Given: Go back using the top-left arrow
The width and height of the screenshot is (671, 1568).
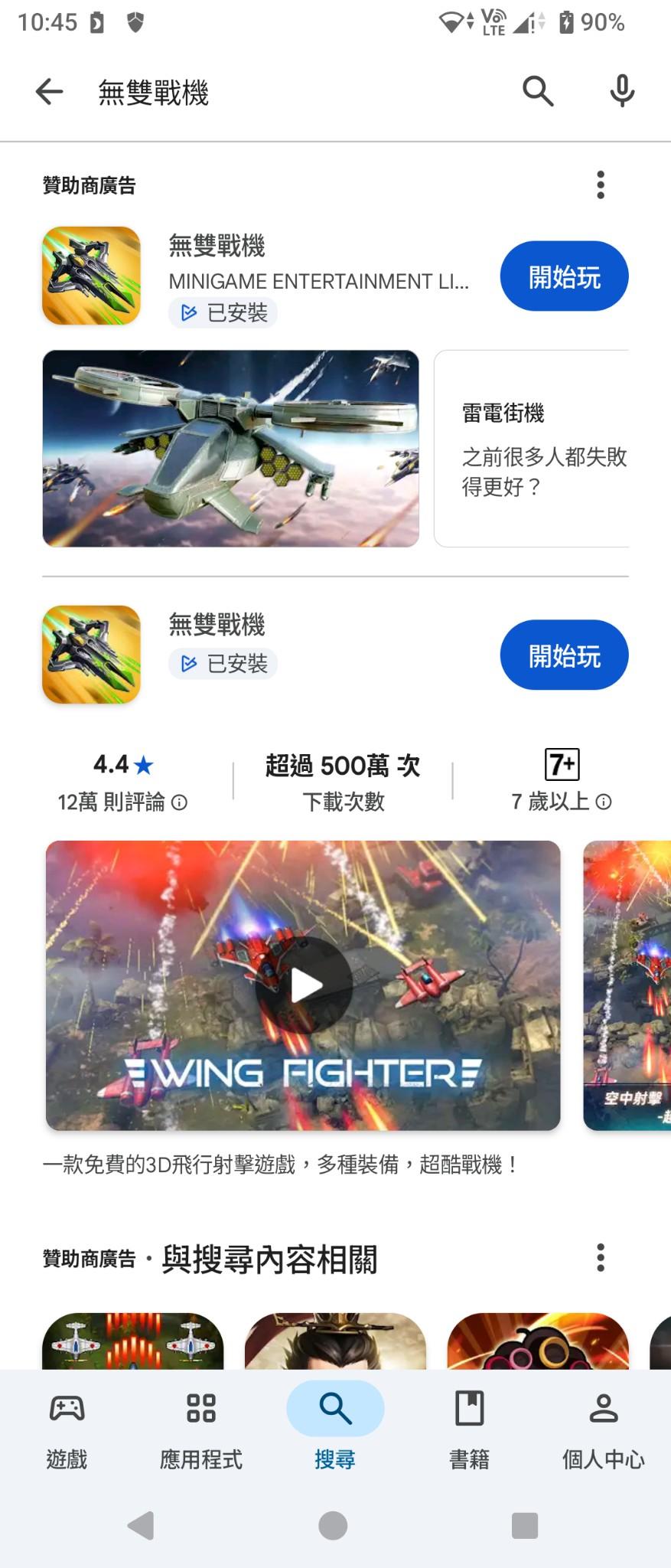Looking at the screenshot, I should coord(50,92).
